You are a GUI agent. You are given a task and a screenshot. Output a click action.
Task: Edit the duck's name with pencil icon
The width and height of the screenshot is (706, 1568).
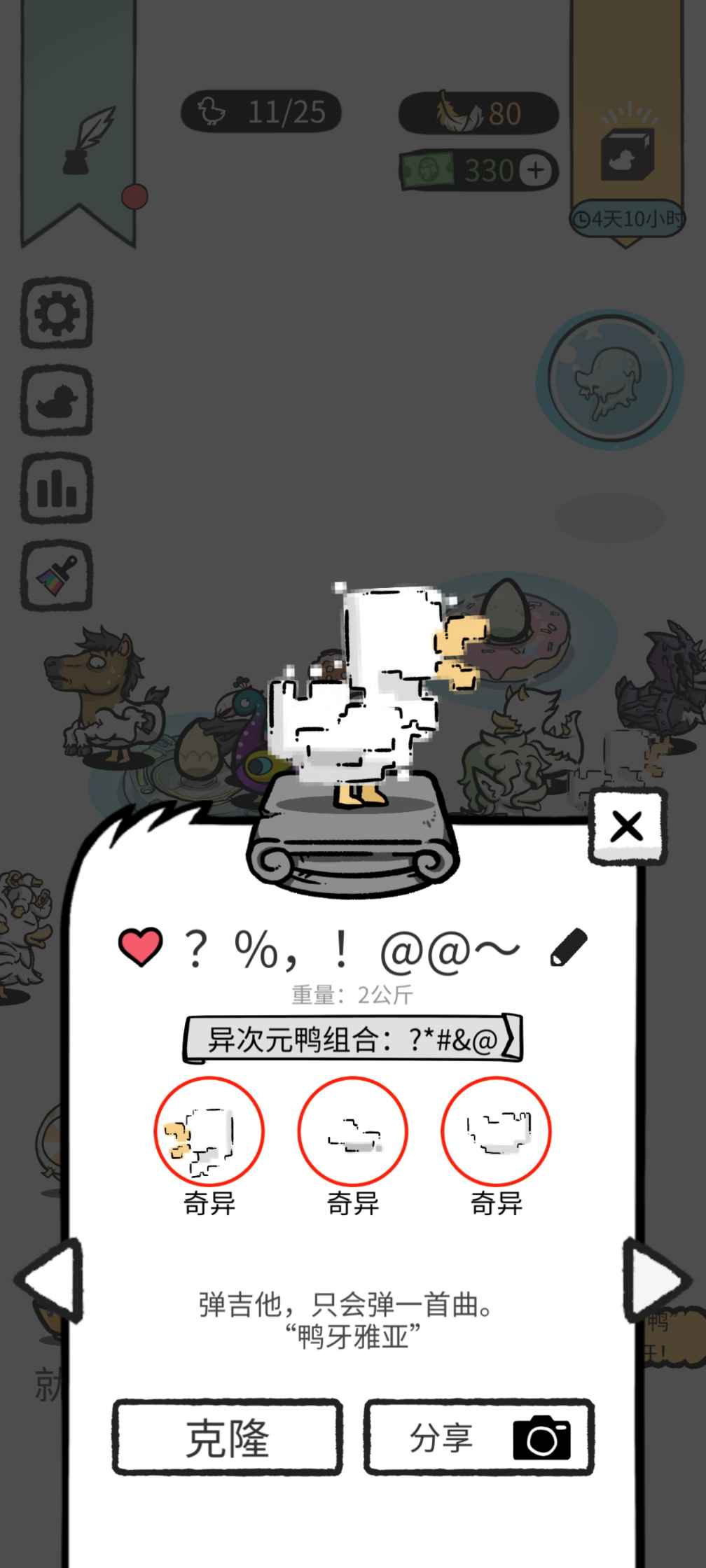click(569, 948)
